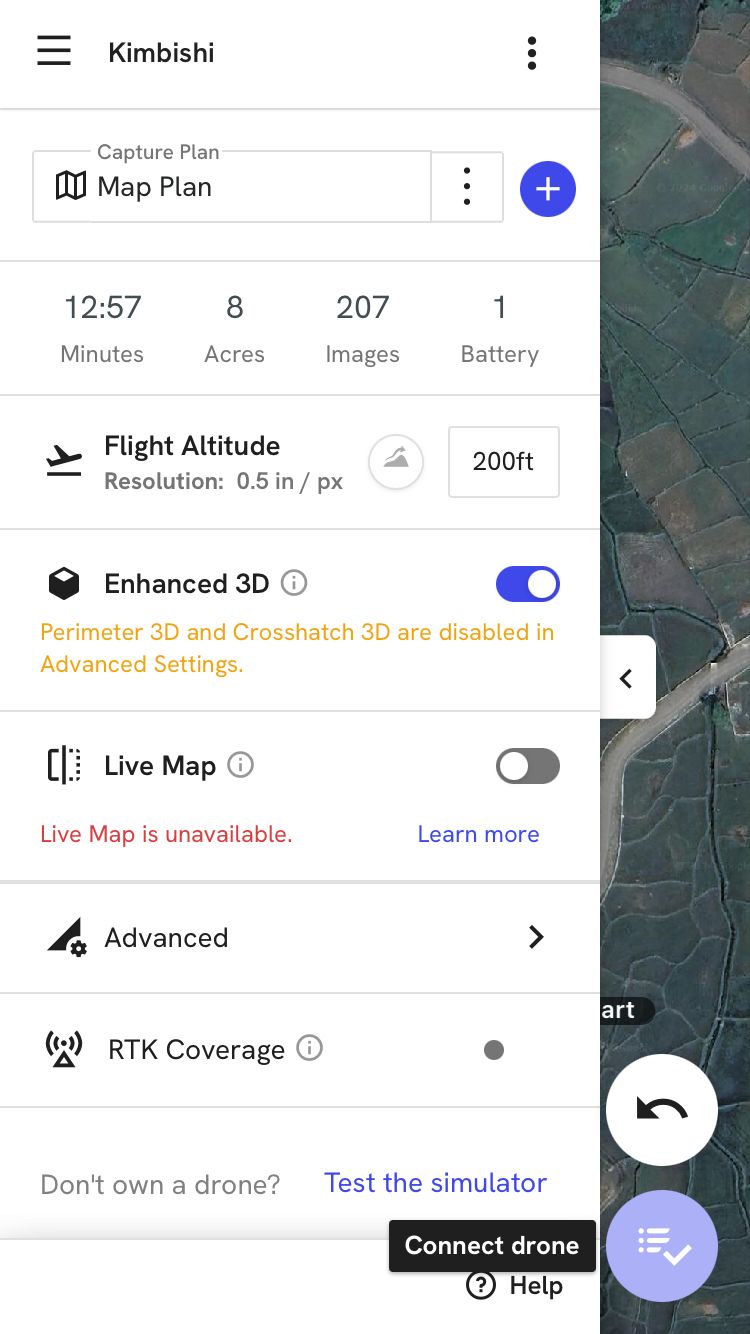Toggle the Live Map switch

coord(528,767)
